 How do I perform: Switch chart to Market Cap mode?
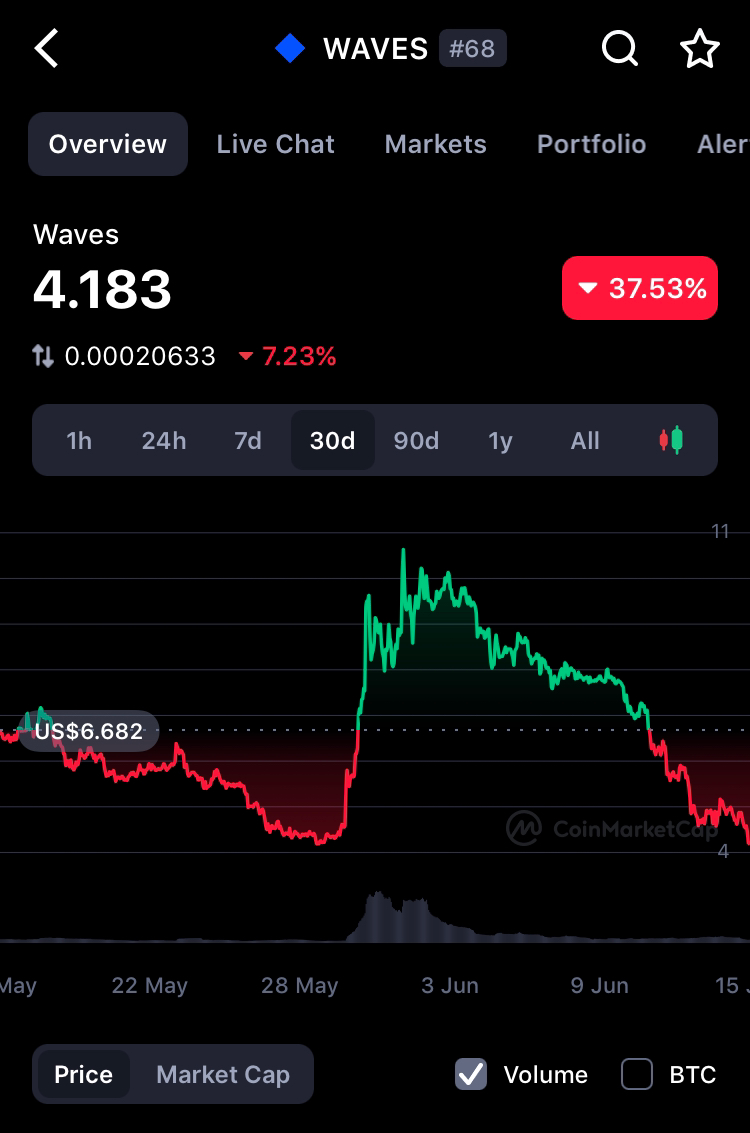pos(222,1074)
